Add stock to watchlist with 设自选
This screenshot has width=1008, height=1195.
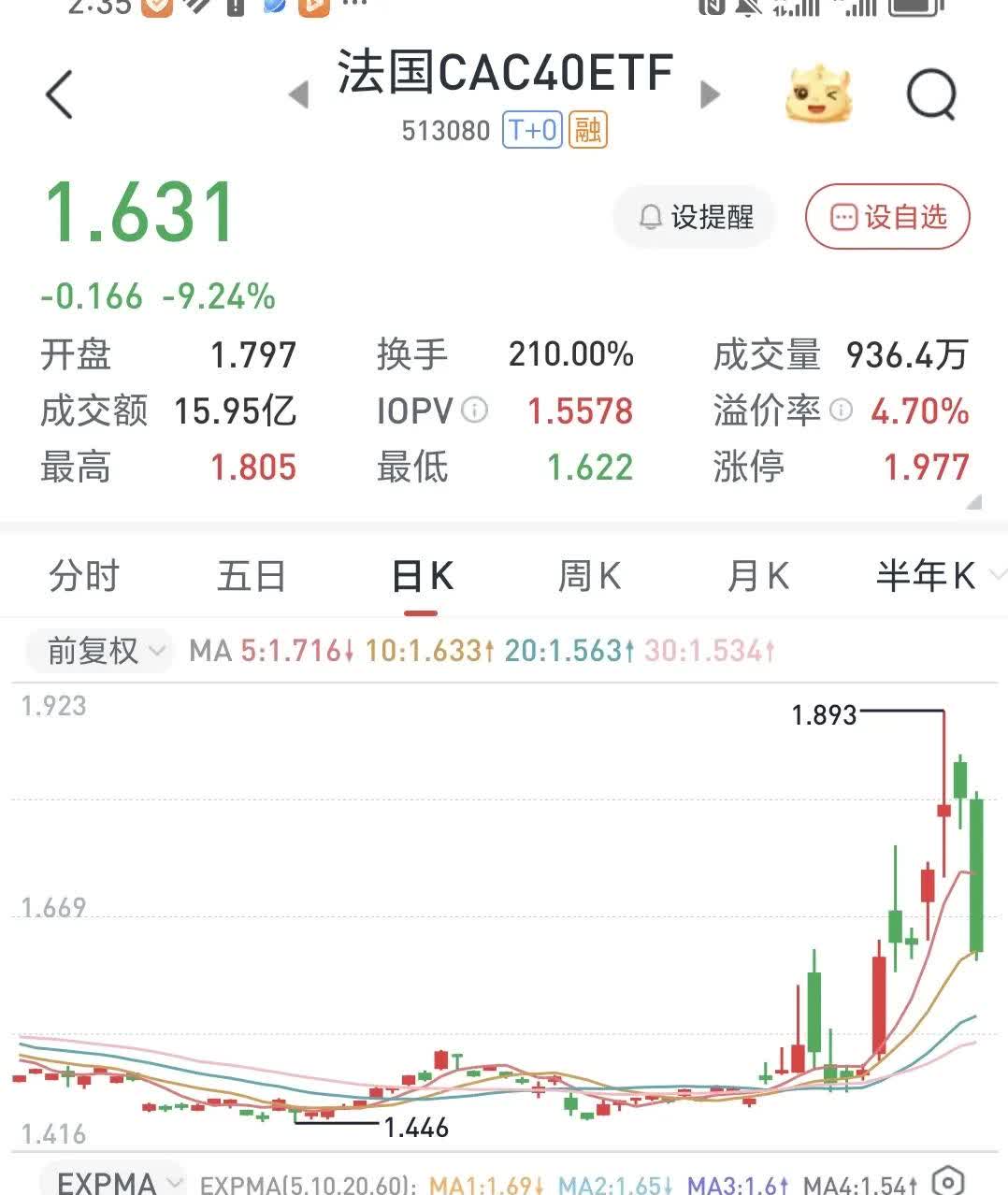click(x=886, y=216)
